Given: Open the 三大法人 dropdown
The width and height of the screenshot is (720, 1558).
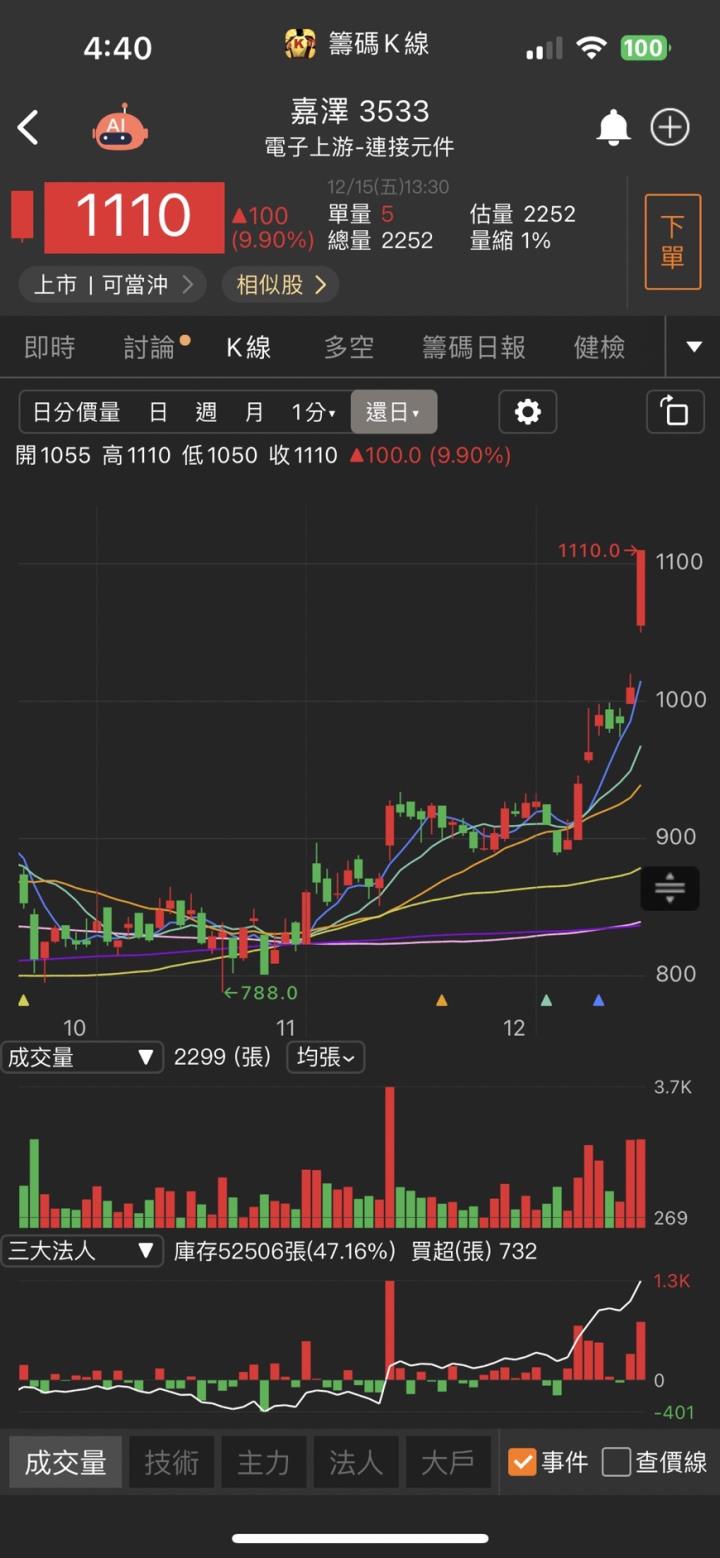Looking at the screenshot, I should point(82,1250).
